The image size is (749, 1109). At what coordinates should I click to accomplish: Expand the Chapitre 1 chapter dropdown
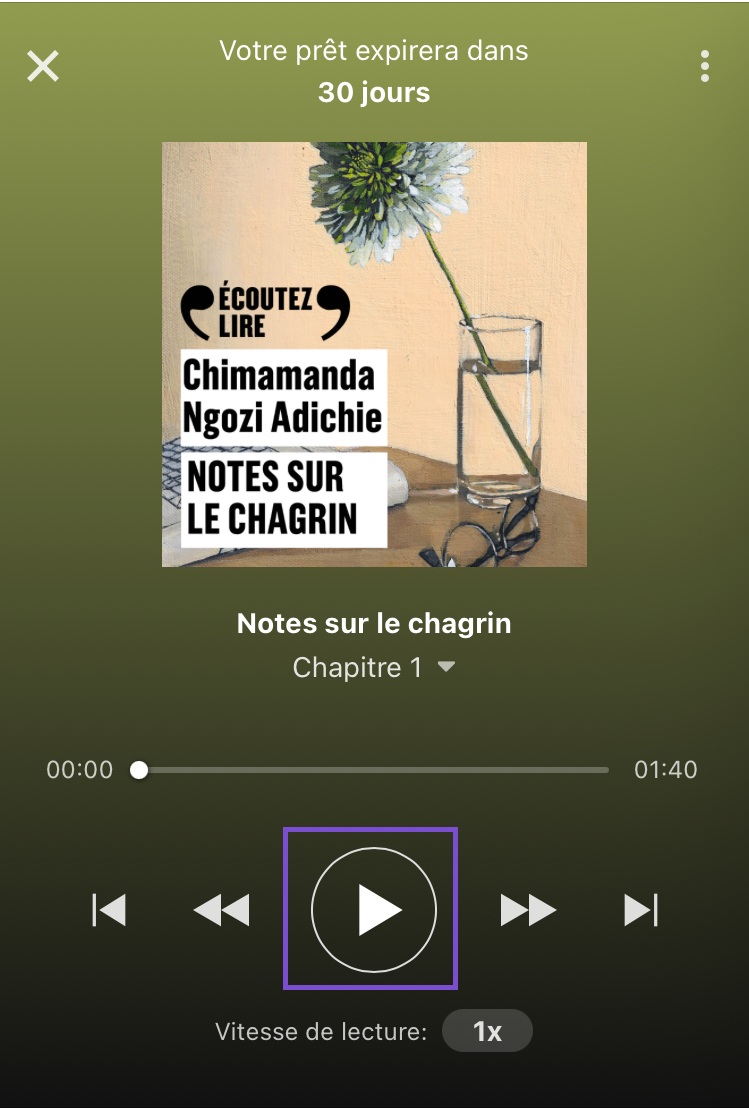[x=374, y=668]
